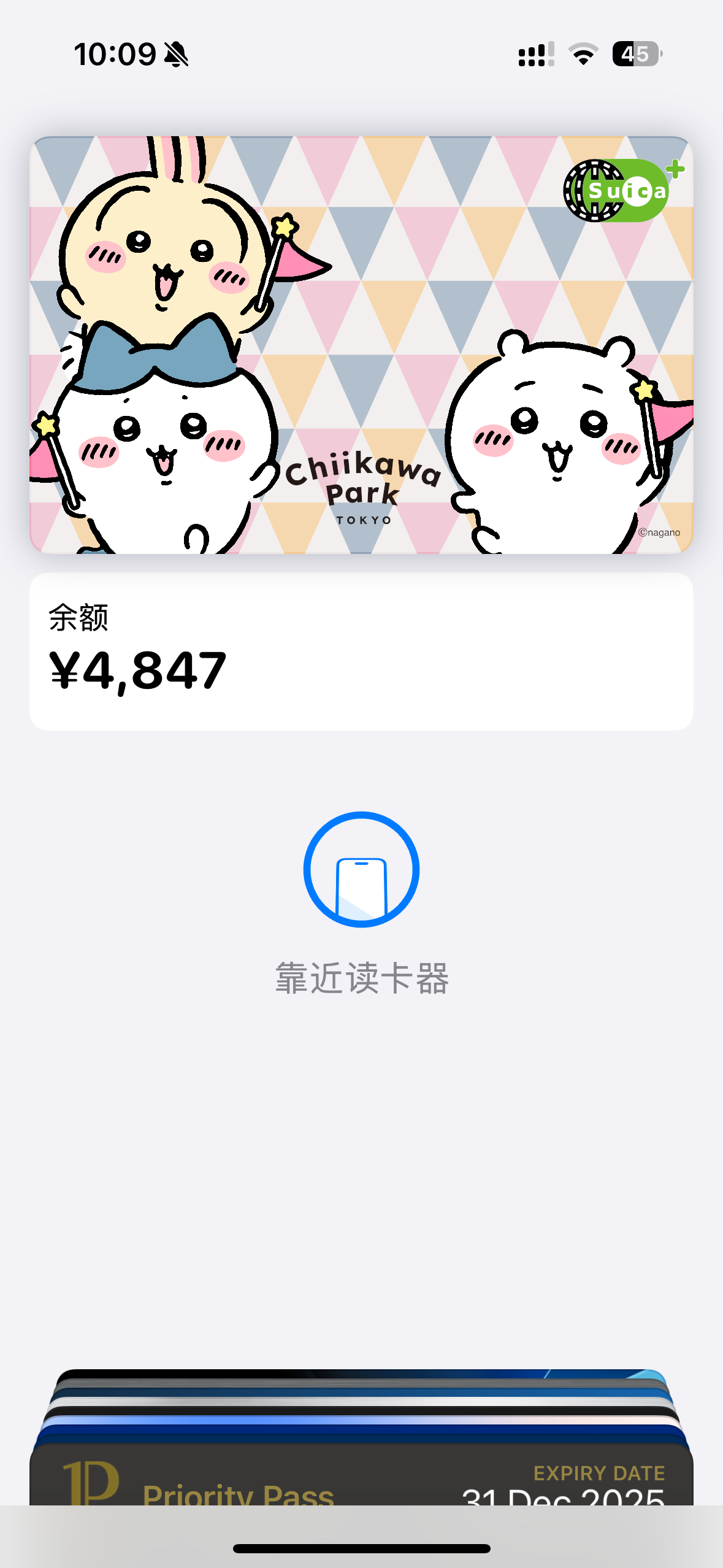Open the Priority Pass card in the stack

[x=361, y=1475]
